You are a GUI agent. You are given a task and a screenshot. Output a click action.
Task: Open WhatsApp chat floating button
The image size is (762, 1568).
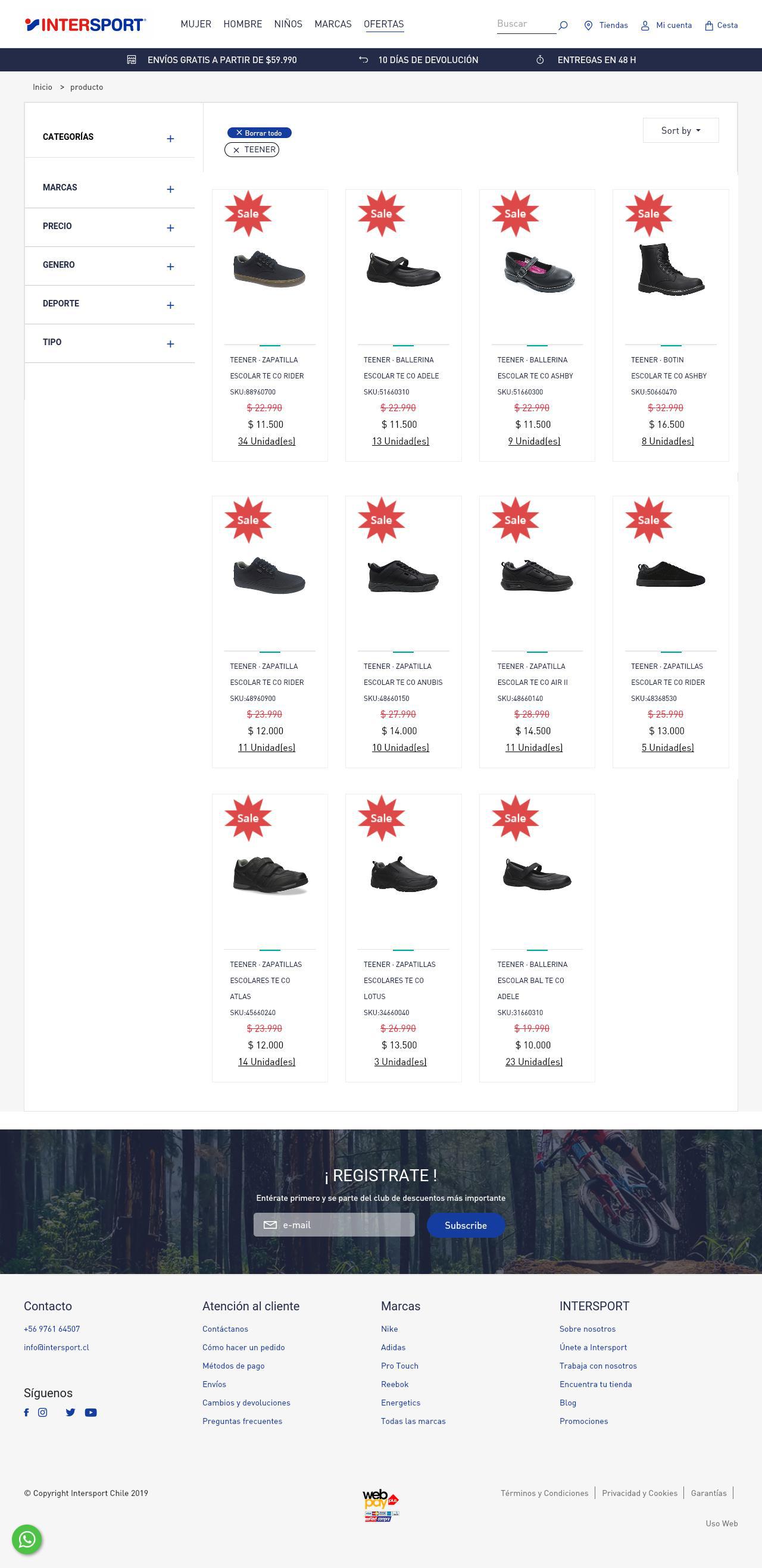27,1539
